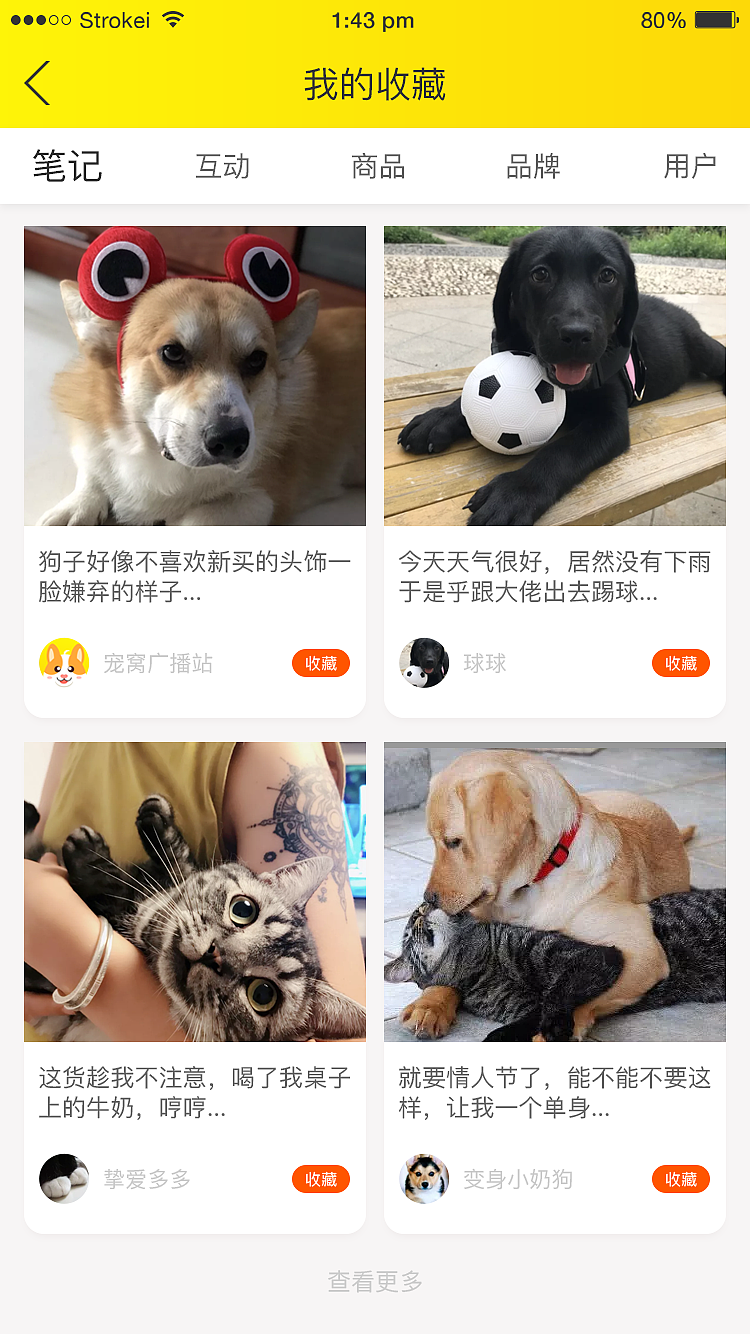The image size is (750, 1334).
Task: Select the 笔记 tab
Action: pos(67,166)
